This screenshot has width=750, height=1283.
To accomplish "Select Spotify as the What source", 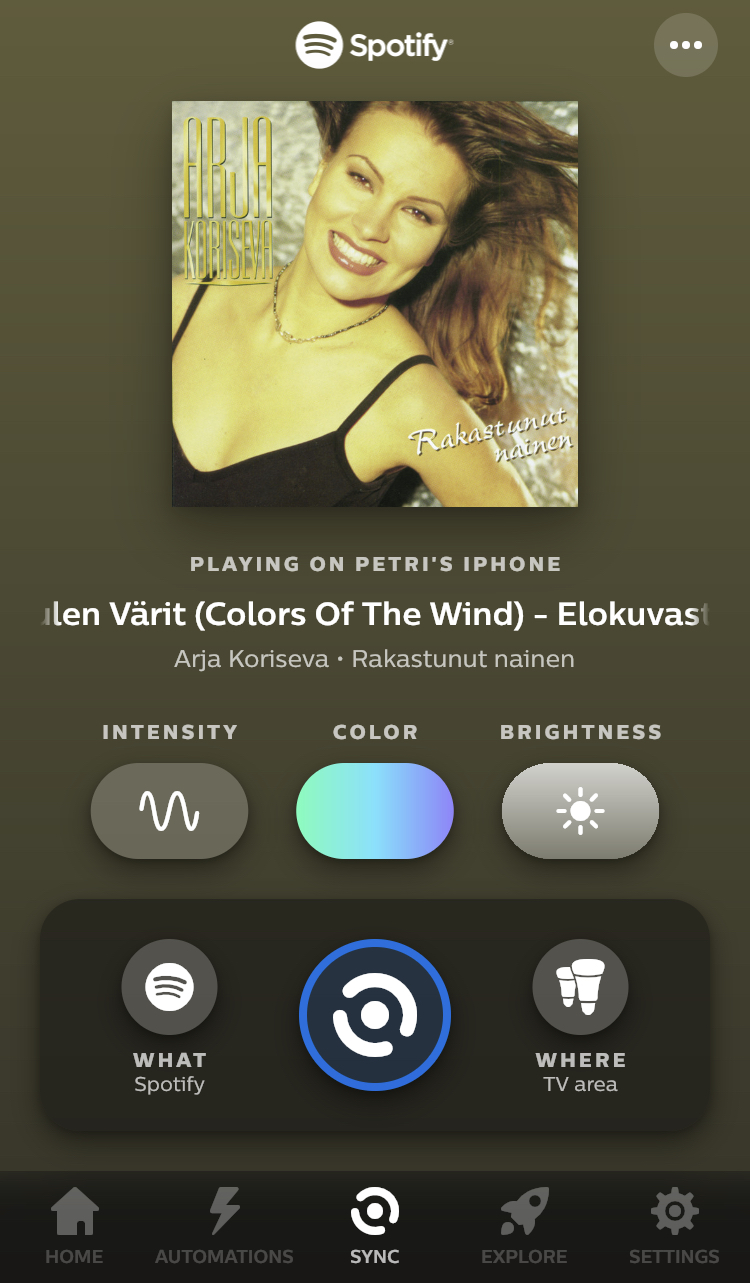I will (x=169, y=987).
